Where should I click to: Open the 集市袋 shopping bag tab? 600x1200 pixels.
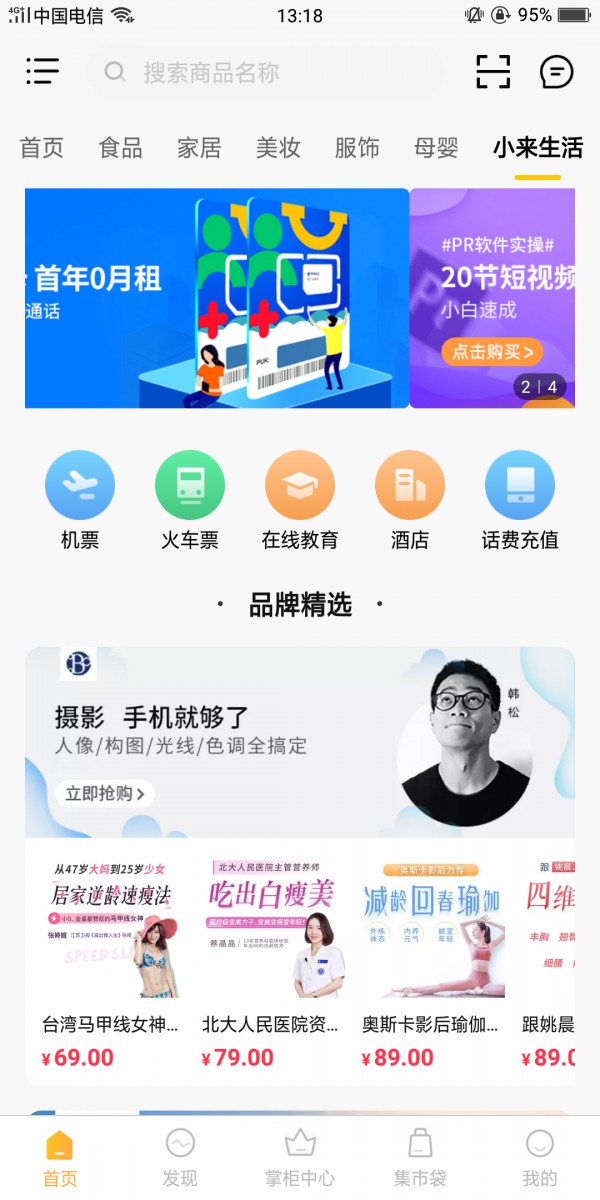pyautogui.click(x=420, y=1157)
